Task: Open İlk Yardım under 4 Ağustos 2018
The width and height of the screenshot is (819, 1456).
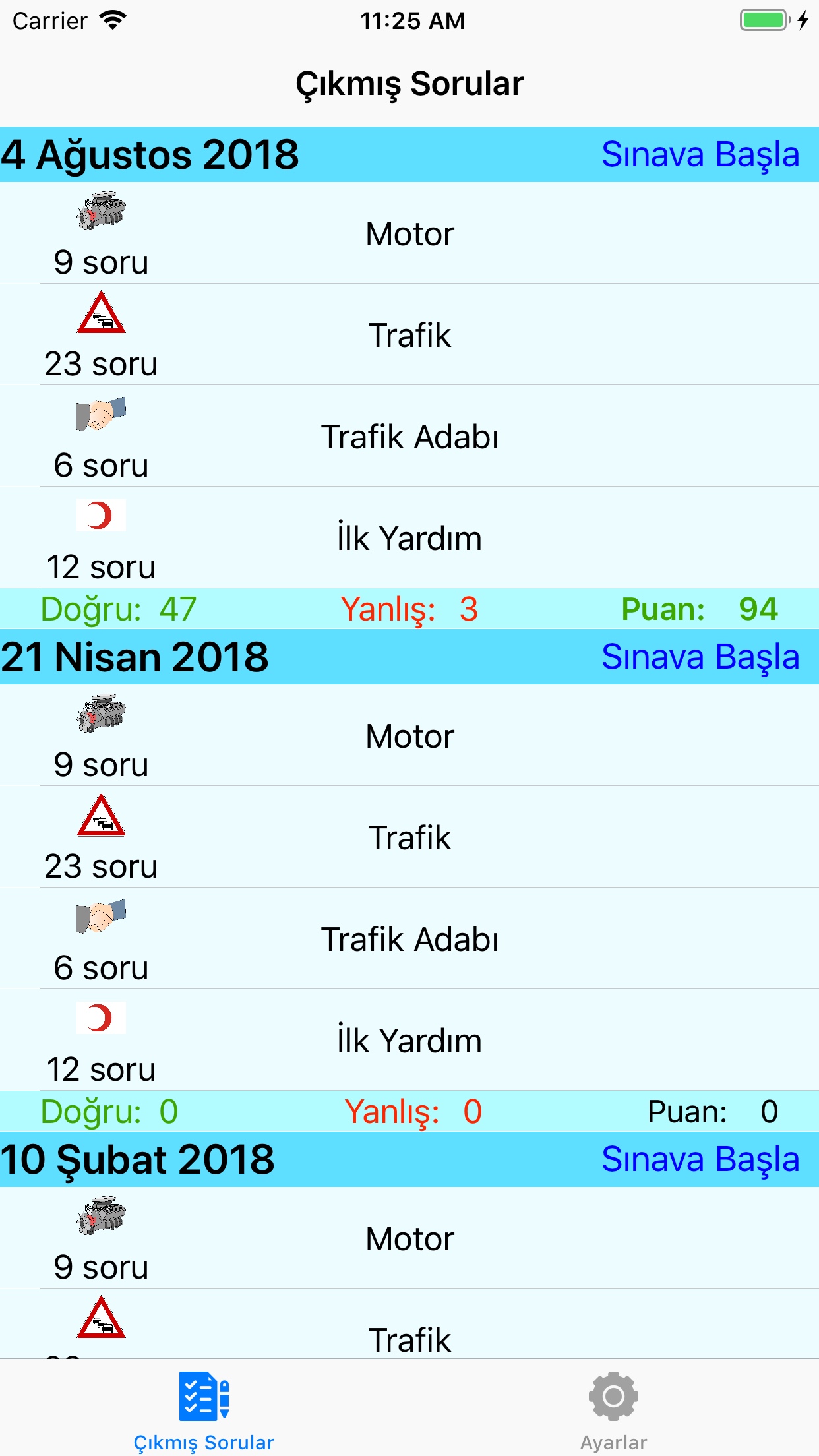Action: pos(409,538)
